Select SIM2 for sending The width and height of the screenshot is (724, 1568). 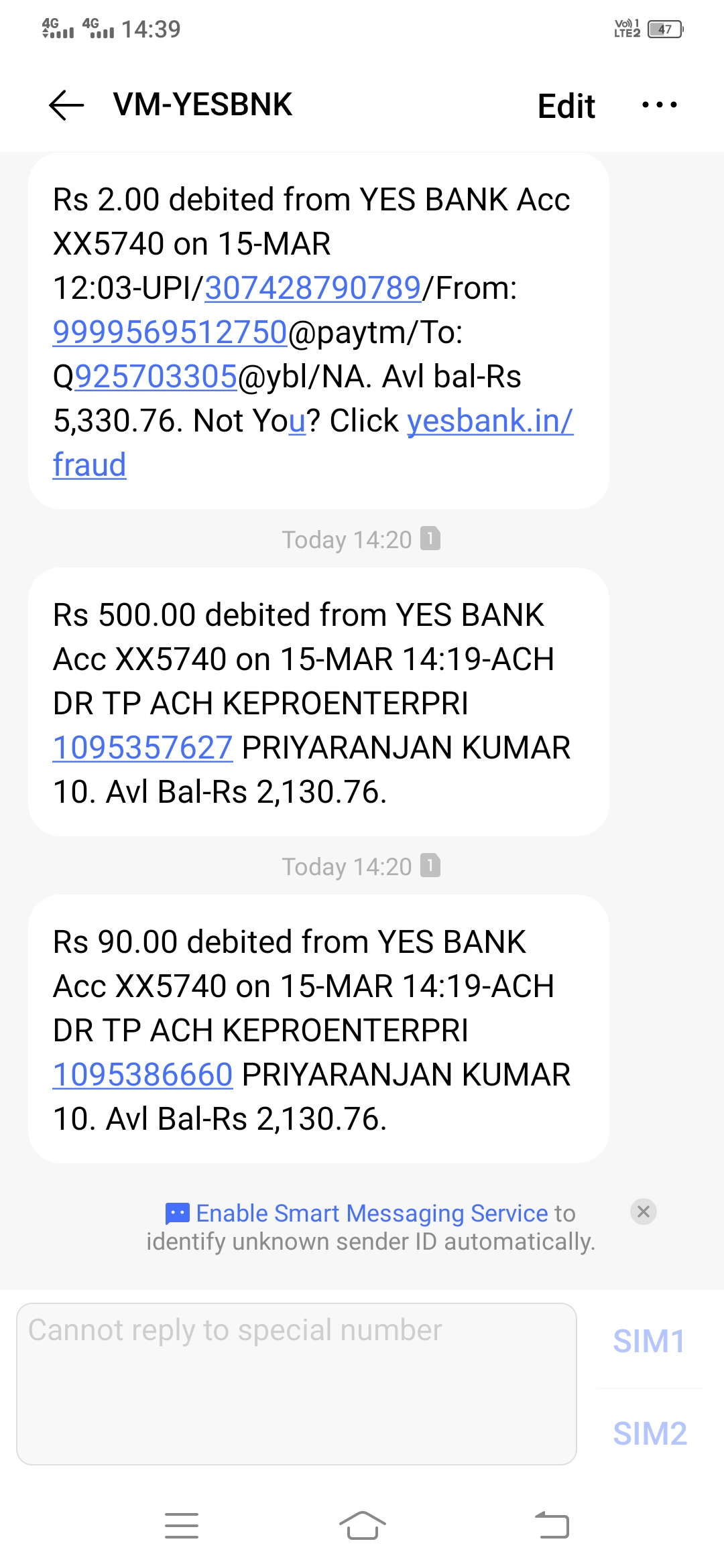point(650,1434)
